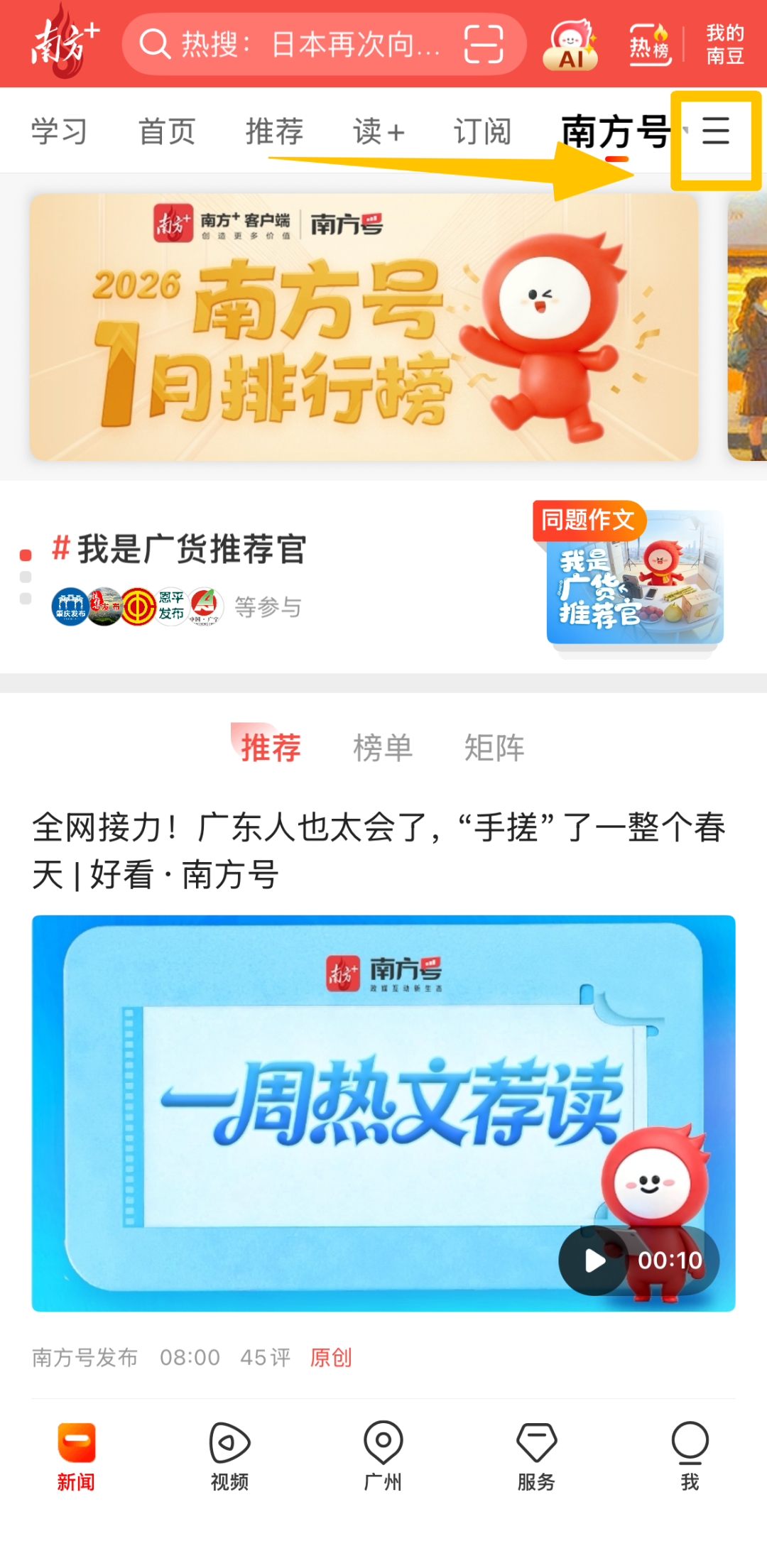767x1568 pixels.
Task: Open the channel list hamburger menu
Action: 716,131
